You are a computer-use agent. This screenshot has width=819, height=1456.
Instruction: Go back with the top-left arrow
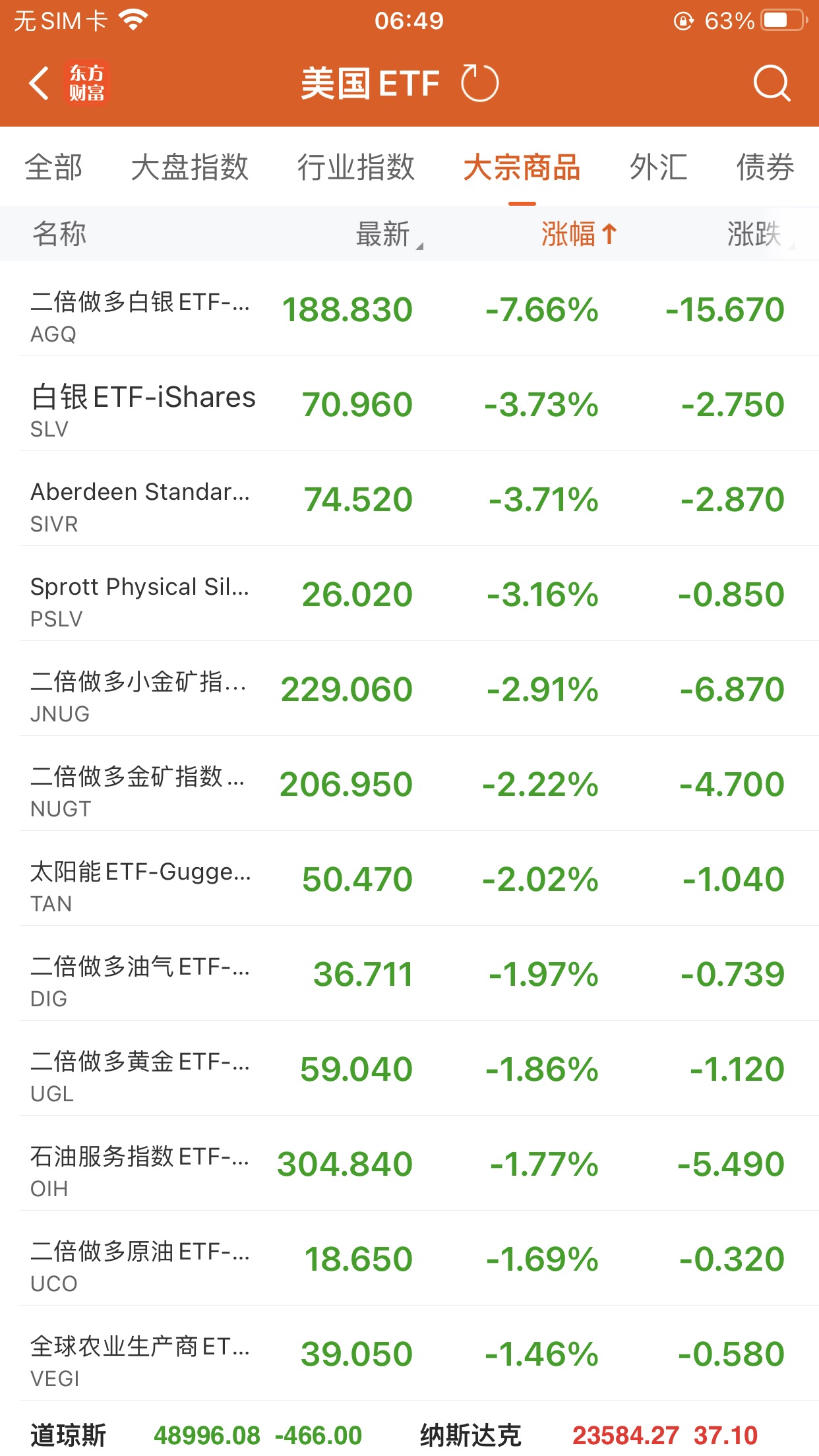pyautogui.click(x=40, y=84)
